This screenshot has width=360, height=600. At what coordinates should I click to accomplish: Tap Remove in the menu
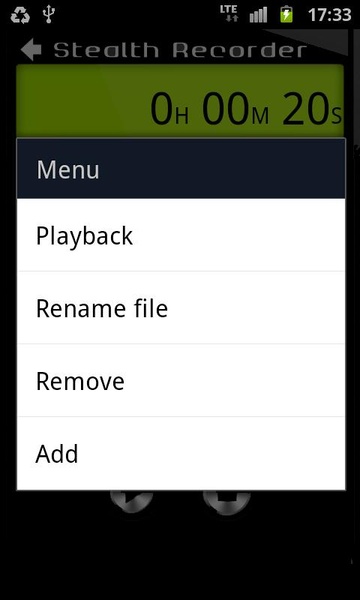181,380
